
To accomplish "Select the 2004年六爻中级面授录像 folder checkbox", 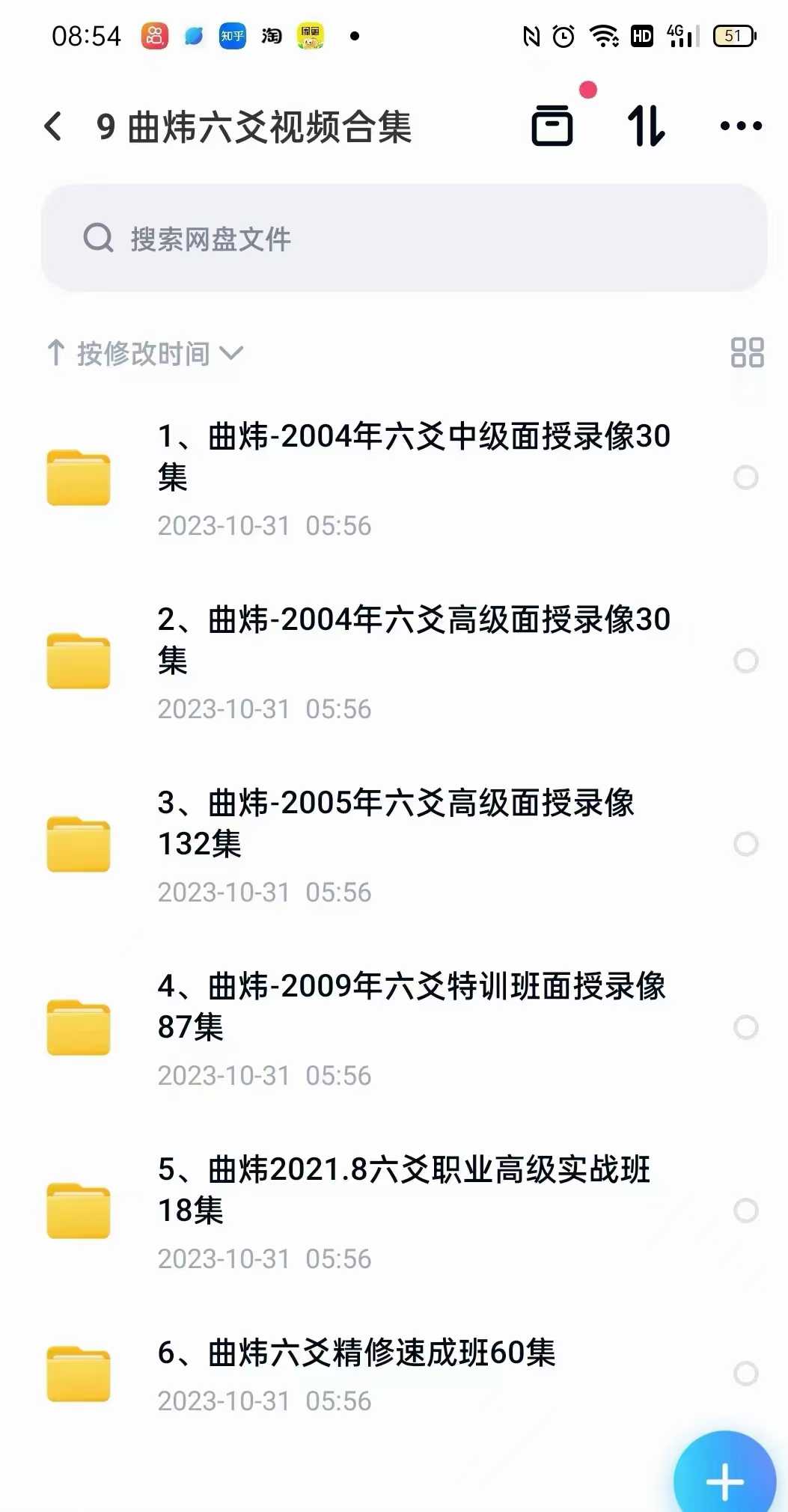I will tap(745, 477).
